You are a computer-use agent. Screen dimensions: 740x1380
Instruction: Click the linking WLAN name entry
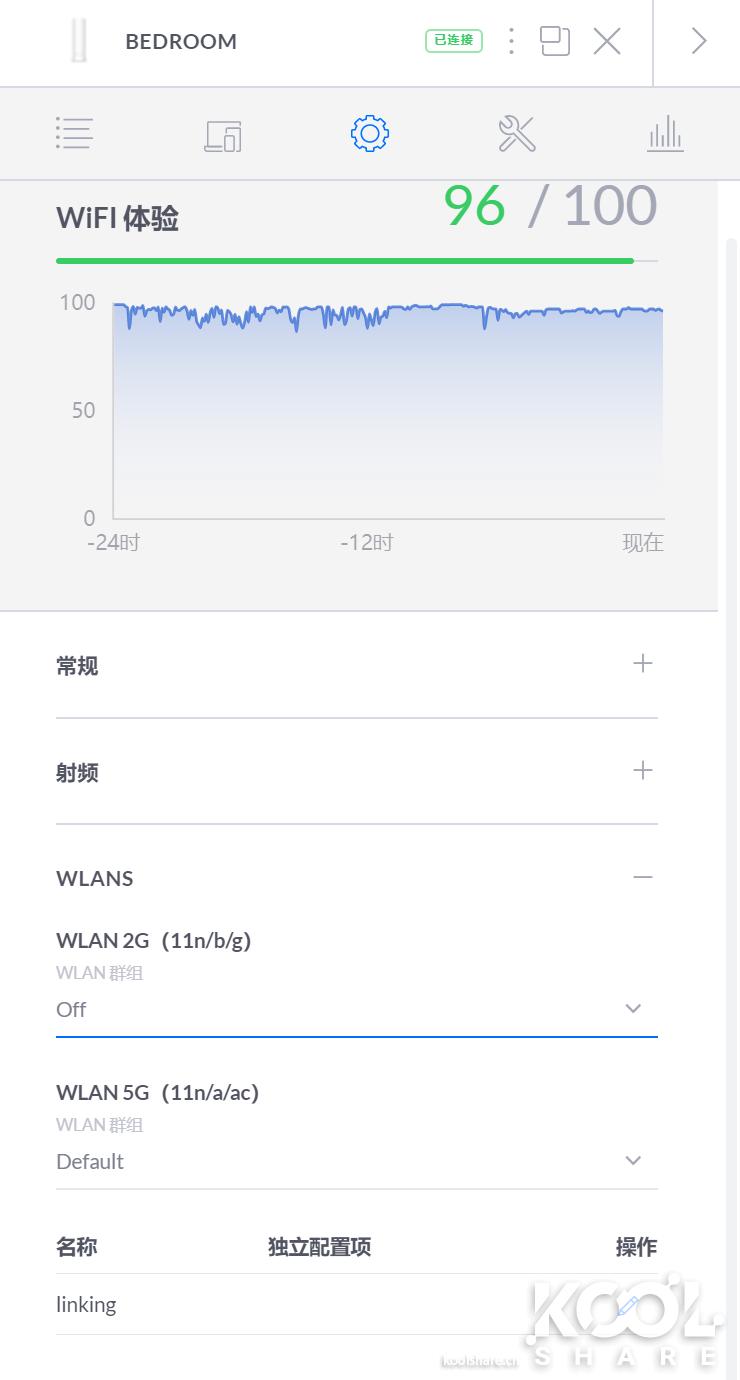85,1304
